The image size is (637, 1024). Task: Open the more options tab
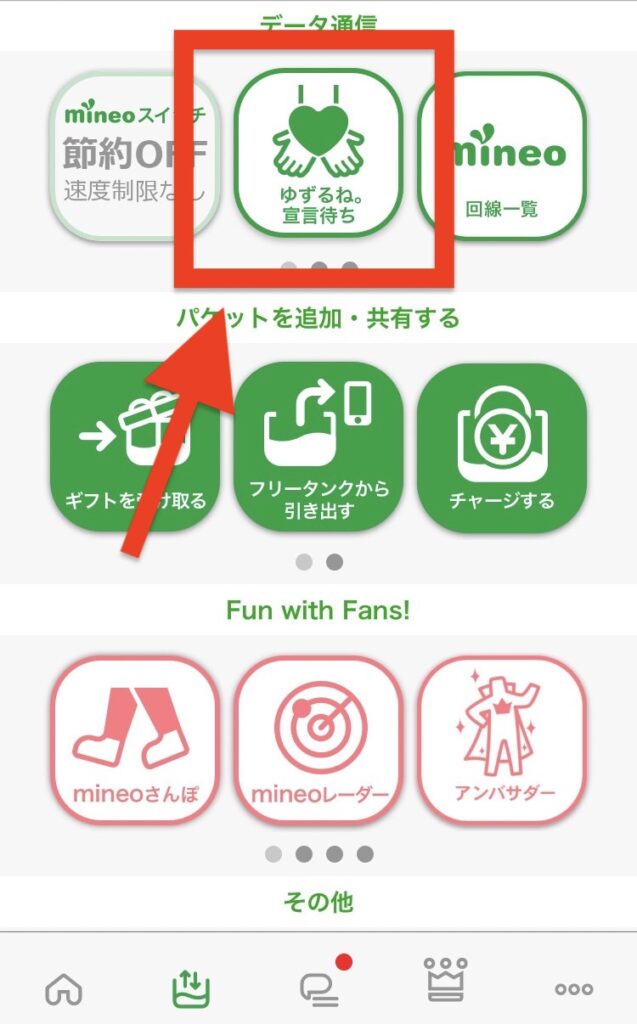tap(574, 989)
